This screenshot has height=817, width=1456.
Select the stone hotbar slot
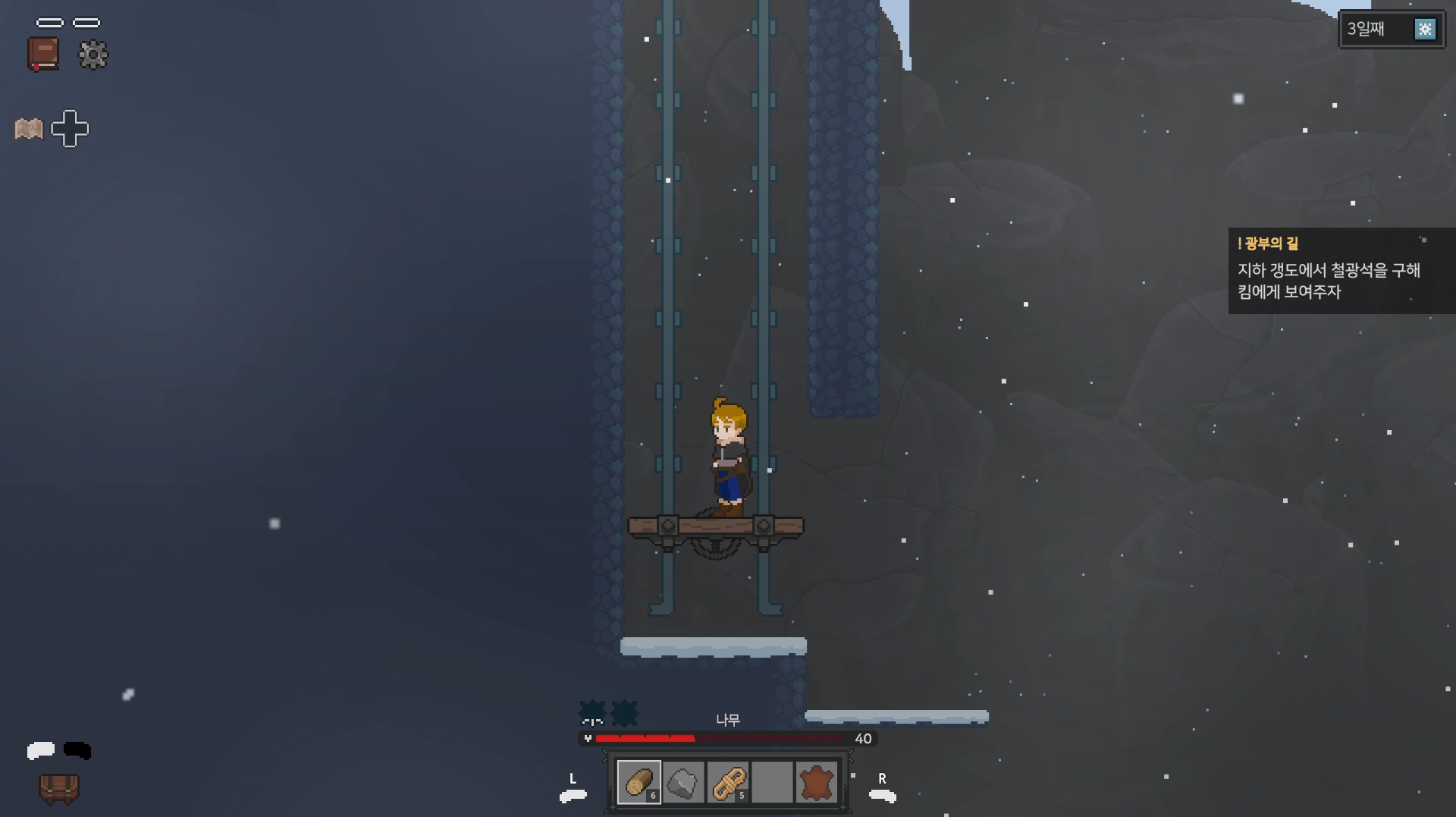[x=682, y=782]
